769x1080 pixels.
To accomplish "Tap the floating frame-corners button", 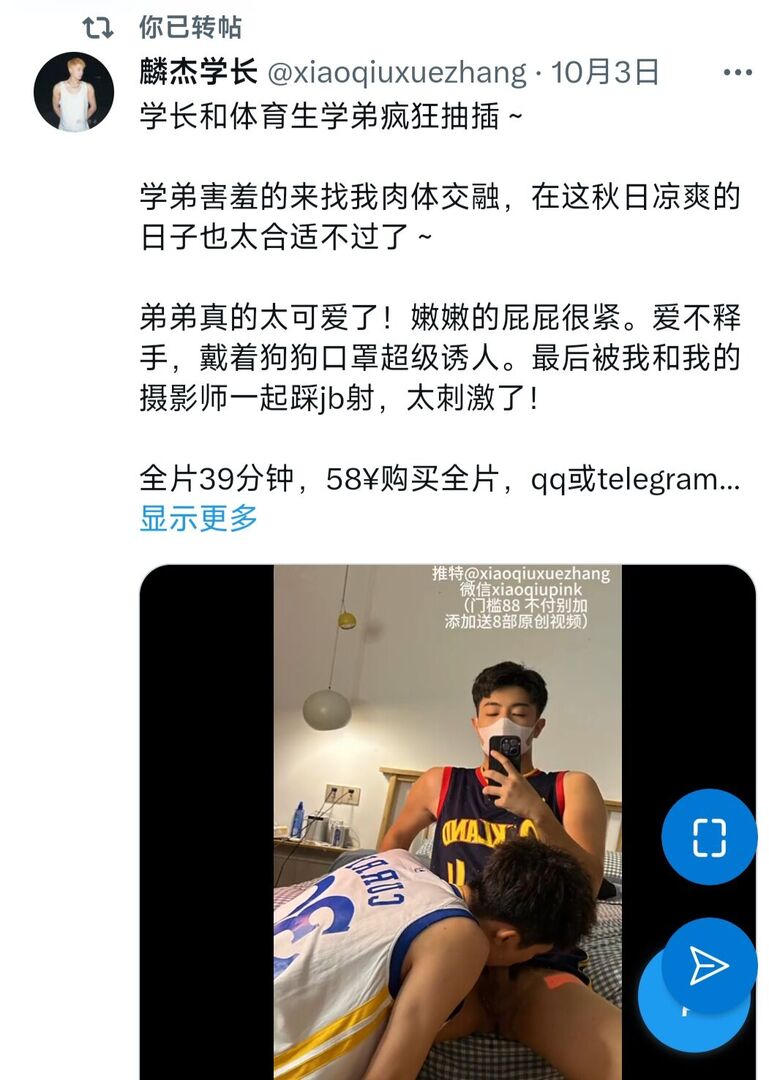I will click(x=709, y=837).
